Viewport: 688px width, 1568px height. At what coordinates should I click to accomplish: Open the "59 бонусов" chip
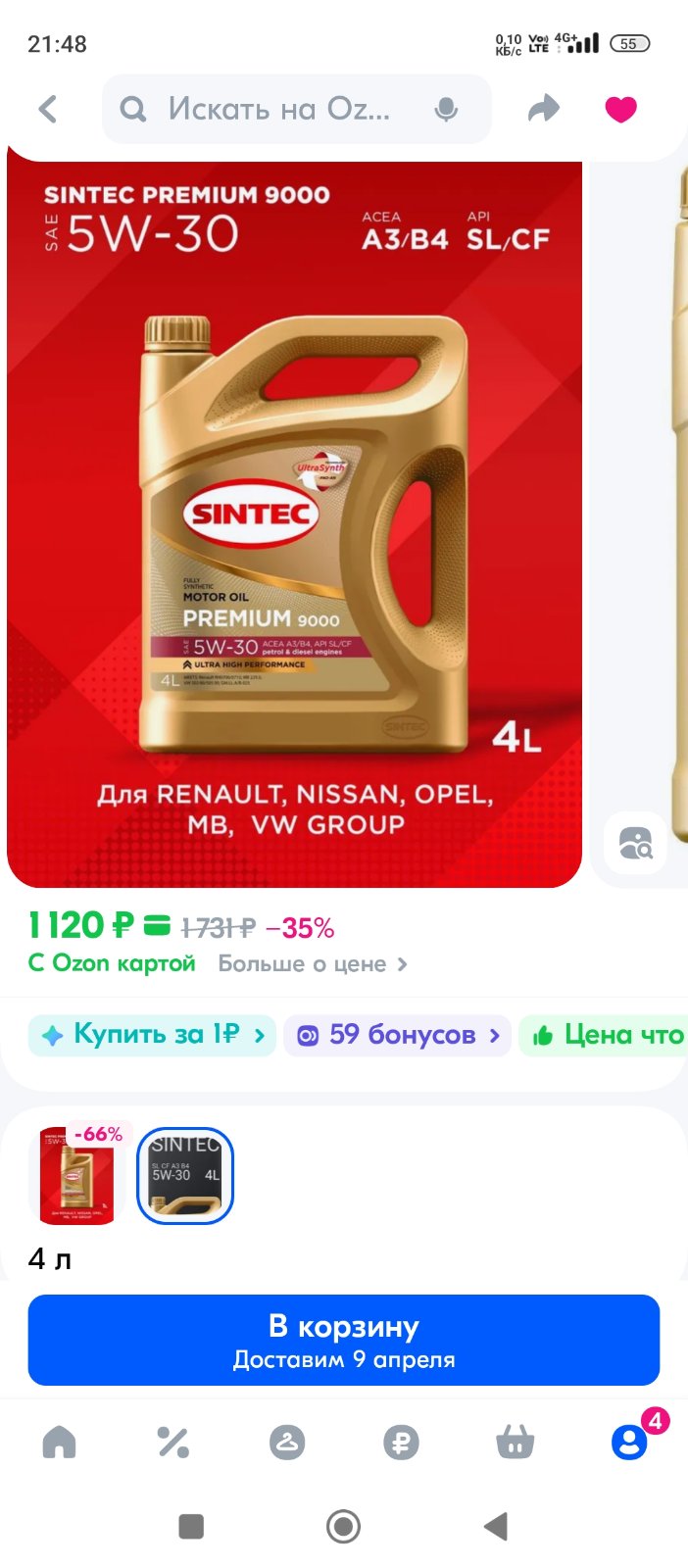coord(398,1035)
